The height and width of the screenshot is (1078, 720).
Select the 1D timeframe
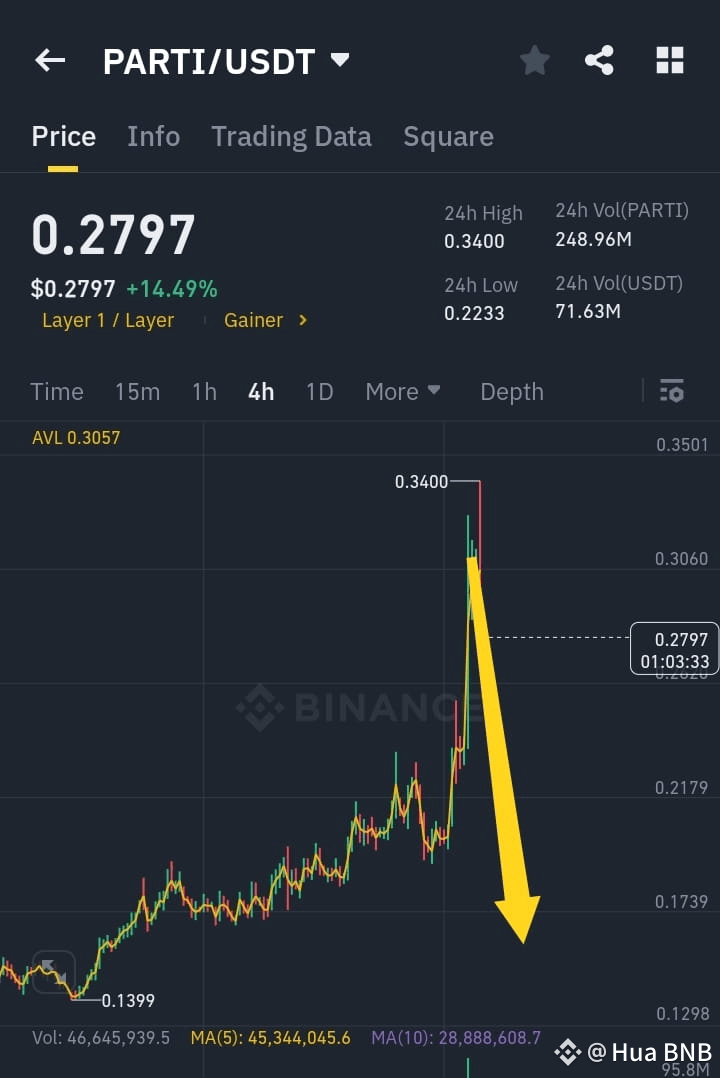tap(319, 392)
